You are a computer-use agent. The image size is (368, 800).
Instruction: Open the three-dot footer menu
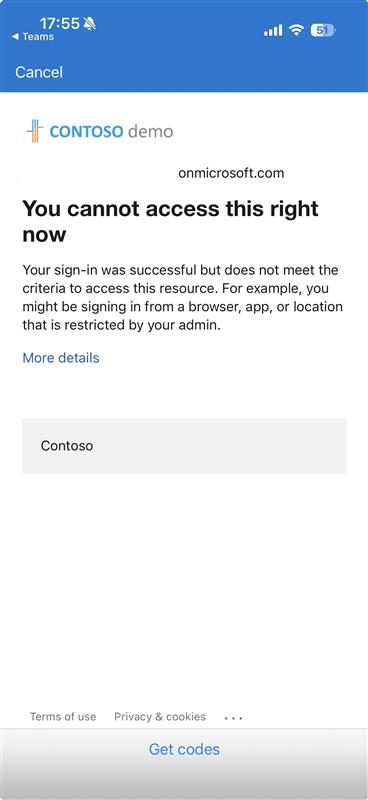pyautogui.click(x=233, y=718)
